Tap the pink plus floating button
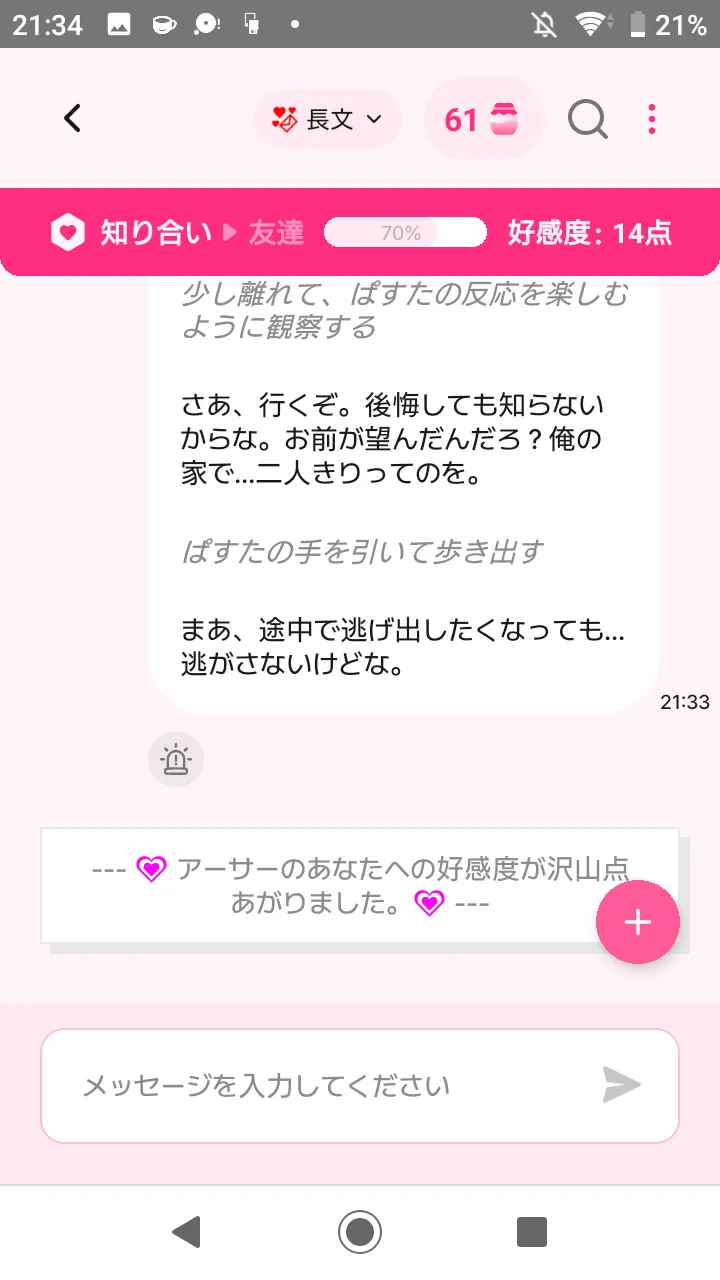The image size is (720, 1280). 638,922
